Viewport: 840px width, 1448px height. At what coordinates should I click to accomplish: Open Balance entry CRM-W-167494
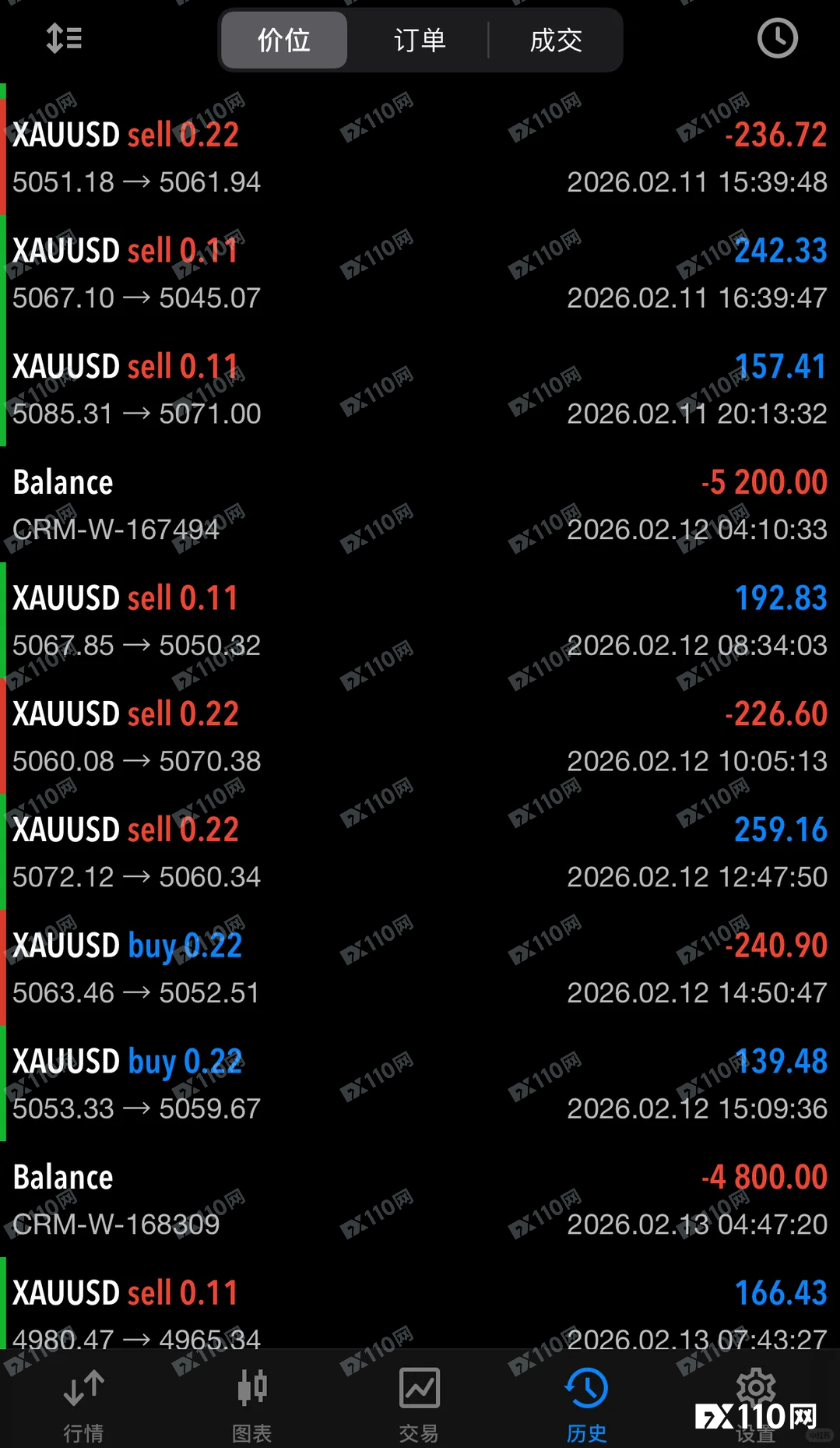point(420,506)
